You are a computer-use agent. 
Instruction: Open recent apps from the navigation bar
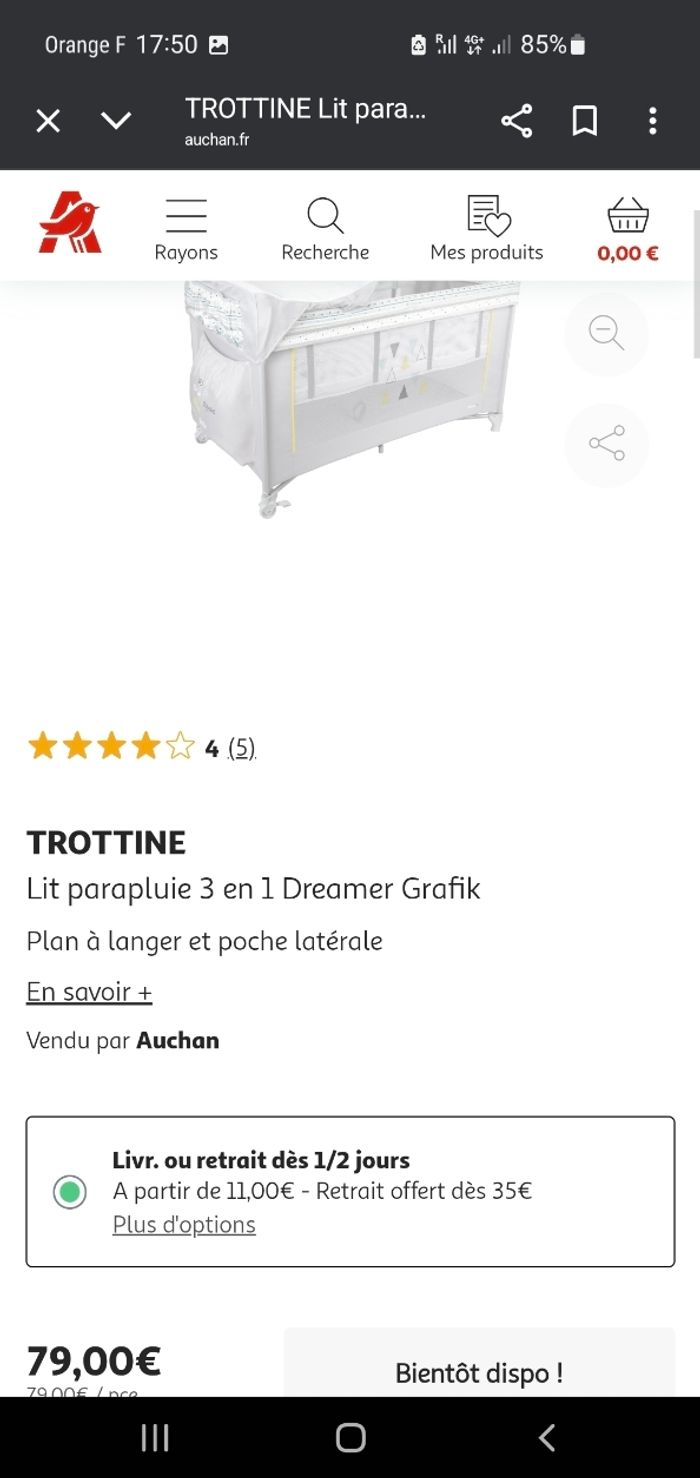coord(155,1438)
